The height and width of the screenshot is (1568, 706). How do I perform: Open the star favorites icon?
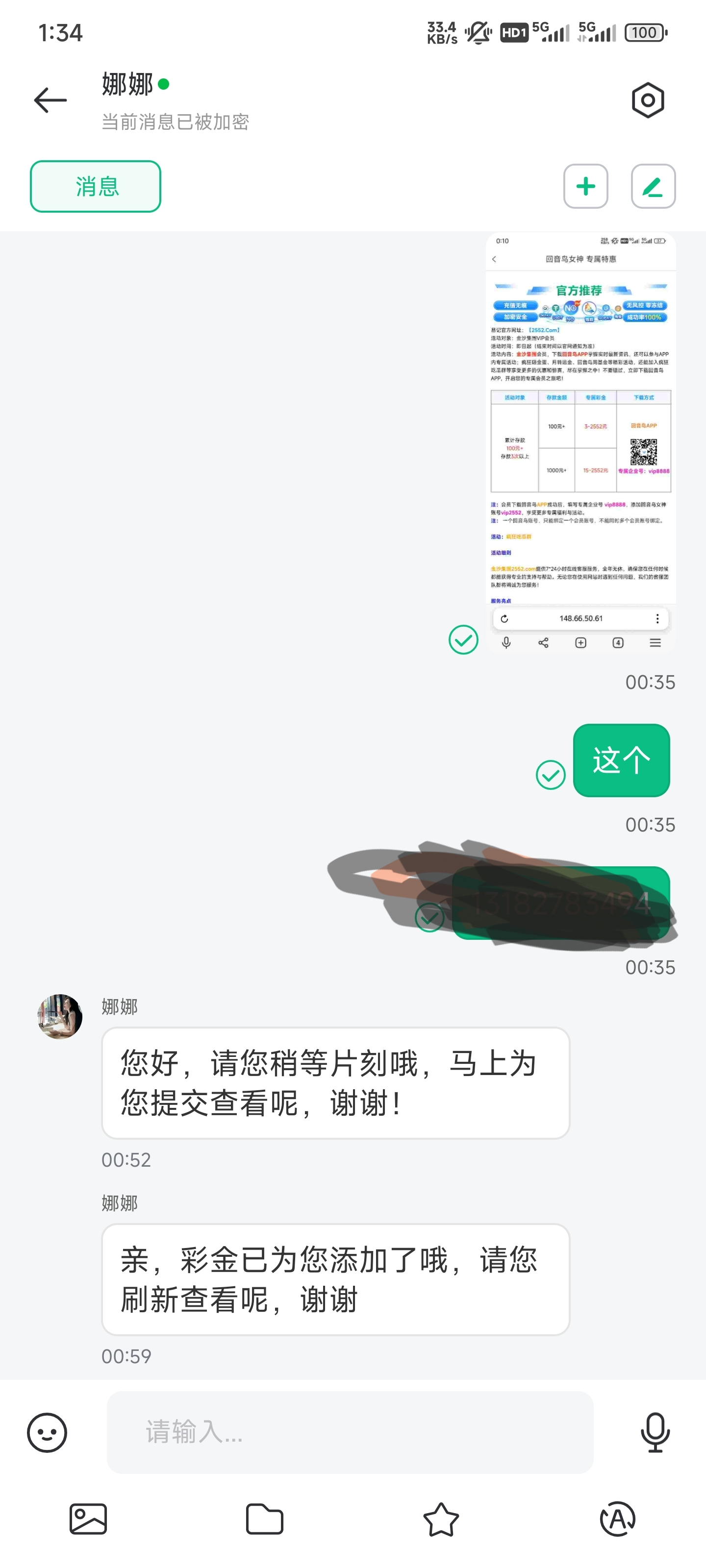pos(441,1519)
